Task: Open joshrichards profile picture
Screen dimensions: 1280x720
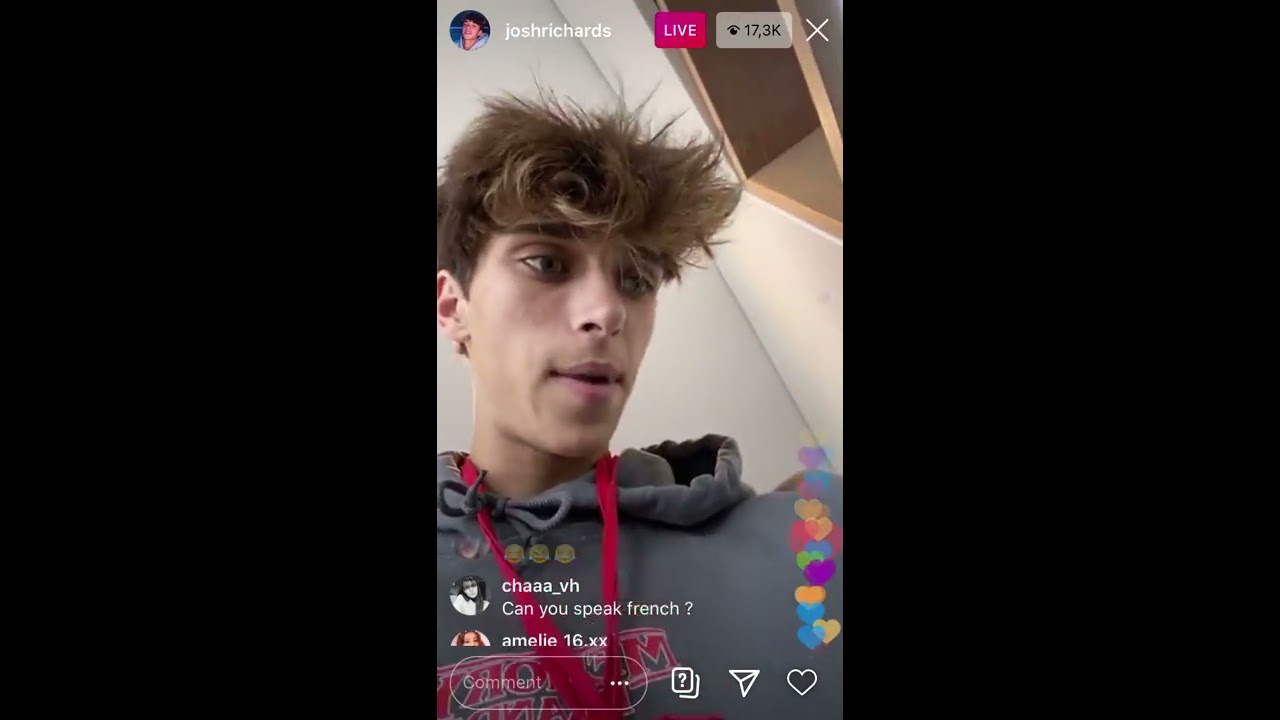Action: pyautogui.click(x=469, y=31)
